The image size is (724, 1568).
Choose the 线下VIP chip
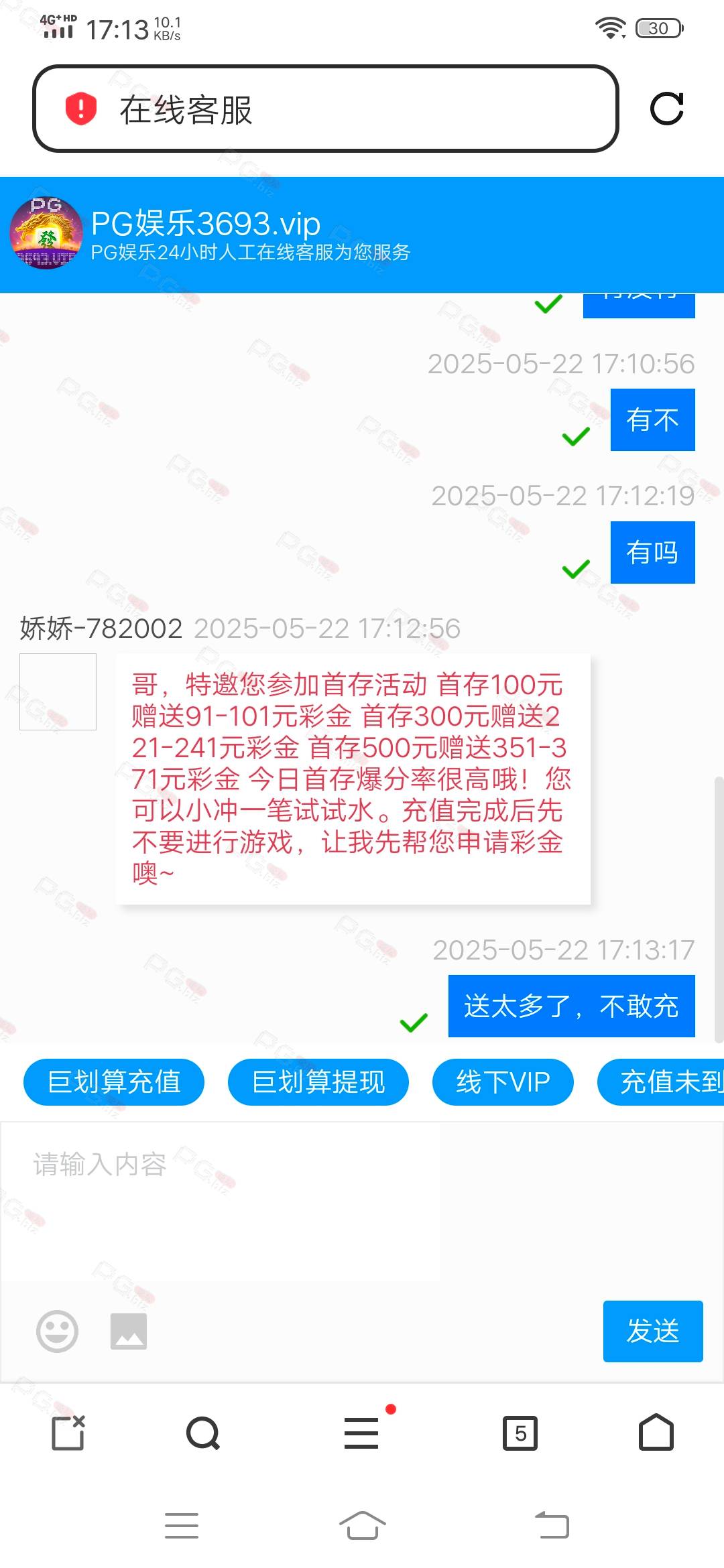click(x=503, y=1082)
